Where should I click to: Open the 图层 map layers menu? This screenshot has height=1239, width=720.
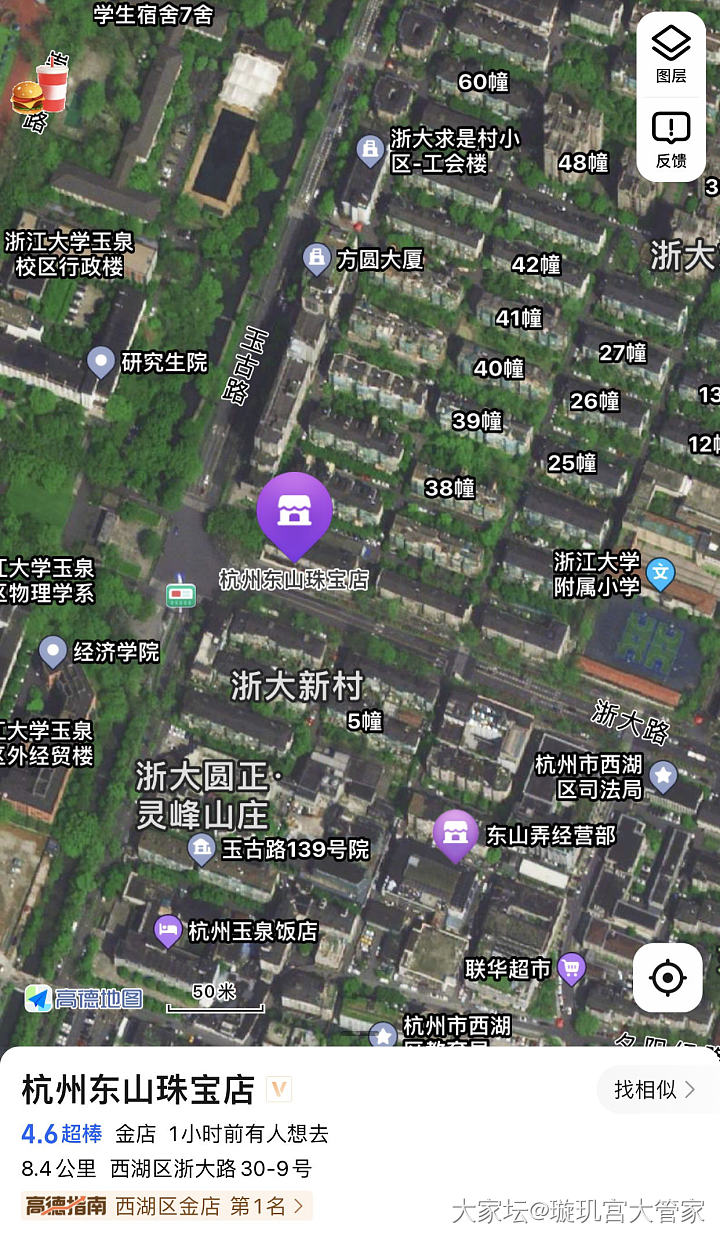[x=671, y=54]
